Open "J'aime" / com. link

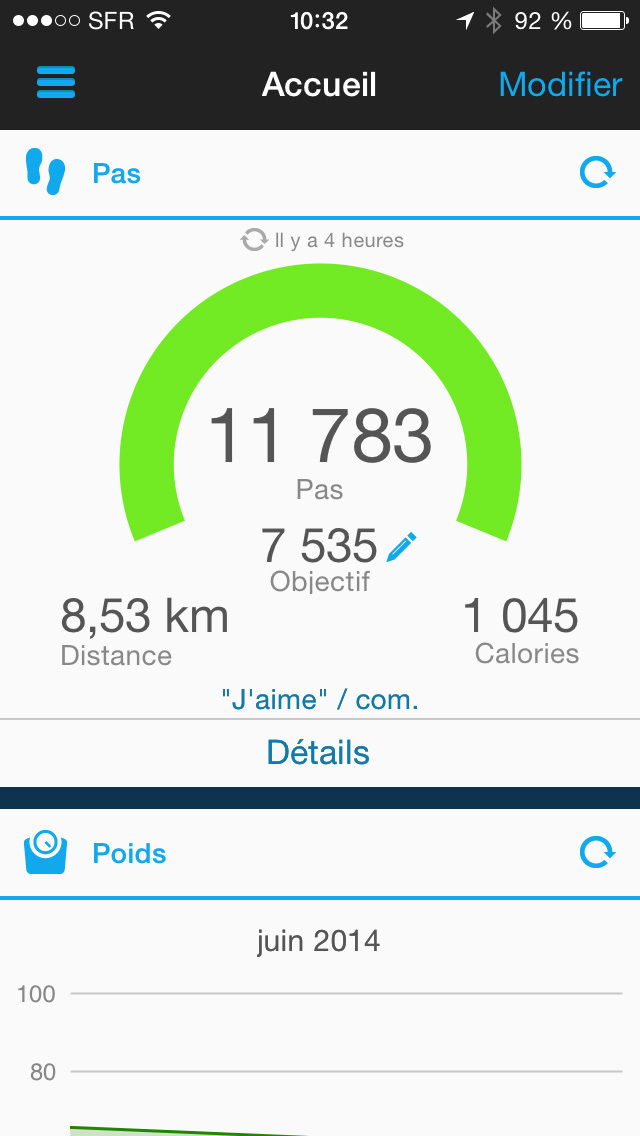click(x=320, y=700)
